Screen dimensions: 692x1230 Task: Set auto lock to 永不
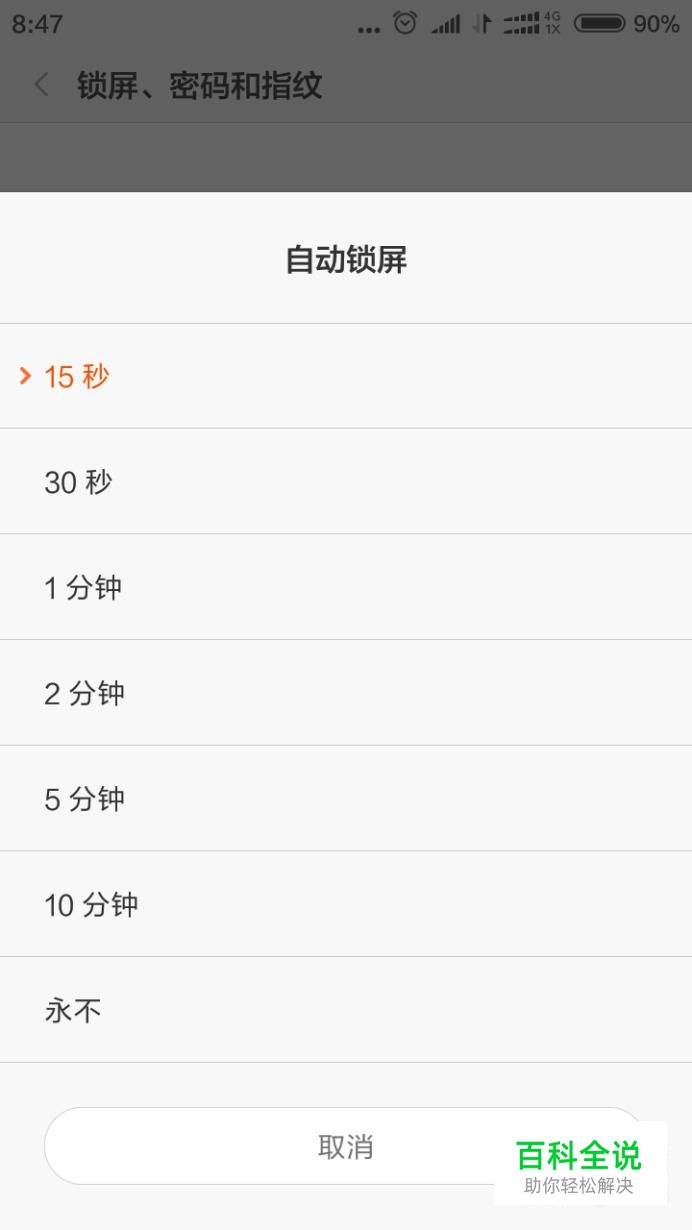(346, 1010)
